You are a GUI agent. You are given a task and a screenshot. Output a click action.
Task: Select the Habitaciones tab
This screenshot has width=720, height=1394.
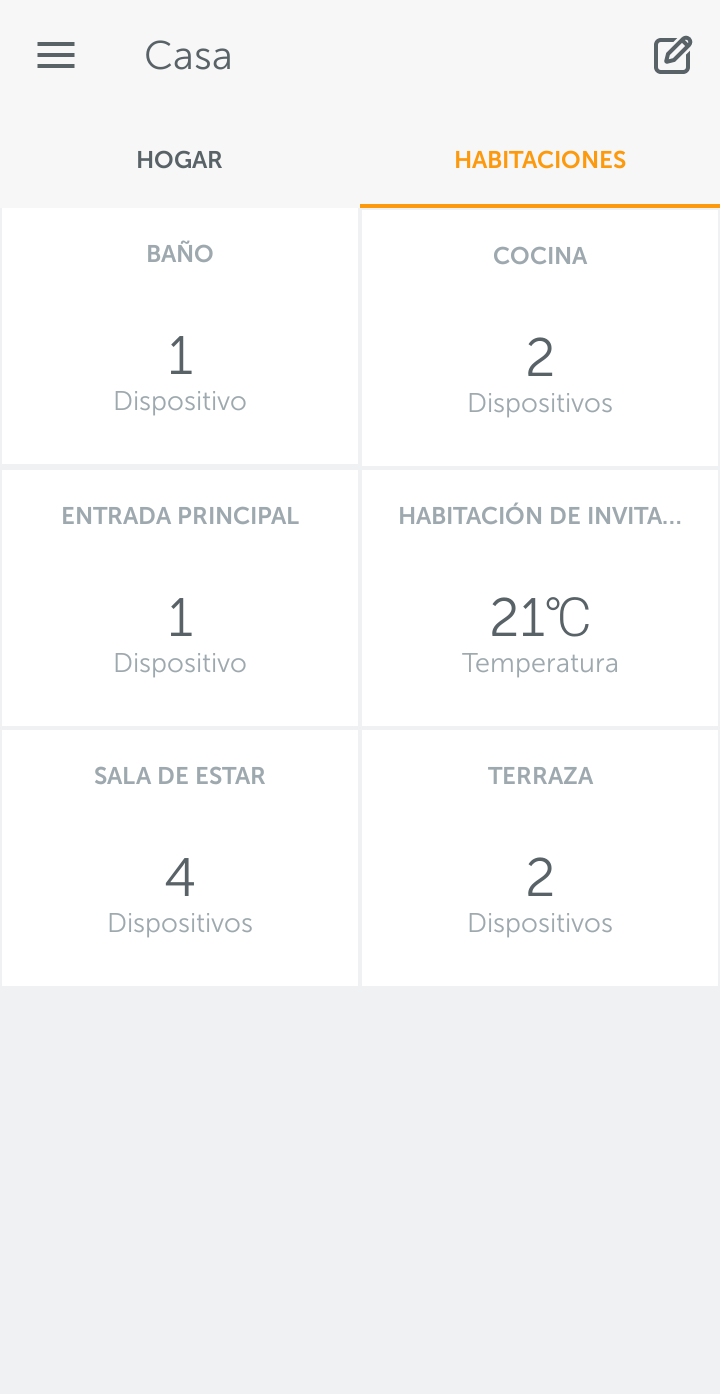tap(540, 160)
